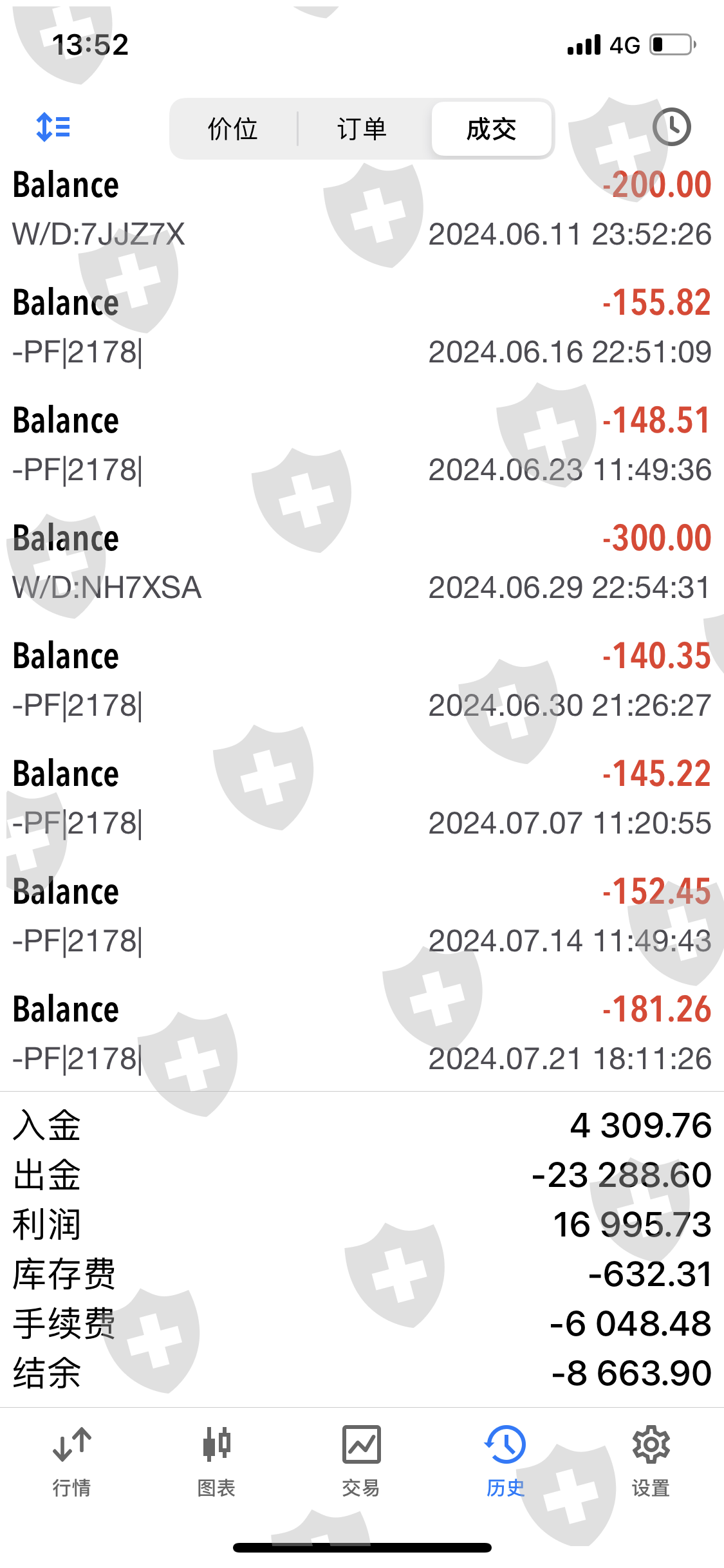724x1568 pixels.
Task: Open the clock date range filter
Action: tap(671, 127)
